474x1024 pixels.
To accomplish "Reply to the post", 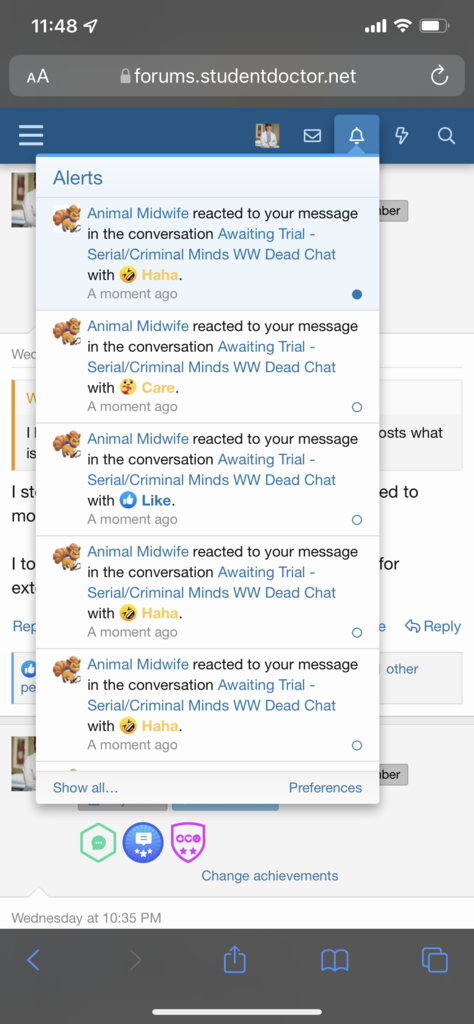I will coord(433,626).
